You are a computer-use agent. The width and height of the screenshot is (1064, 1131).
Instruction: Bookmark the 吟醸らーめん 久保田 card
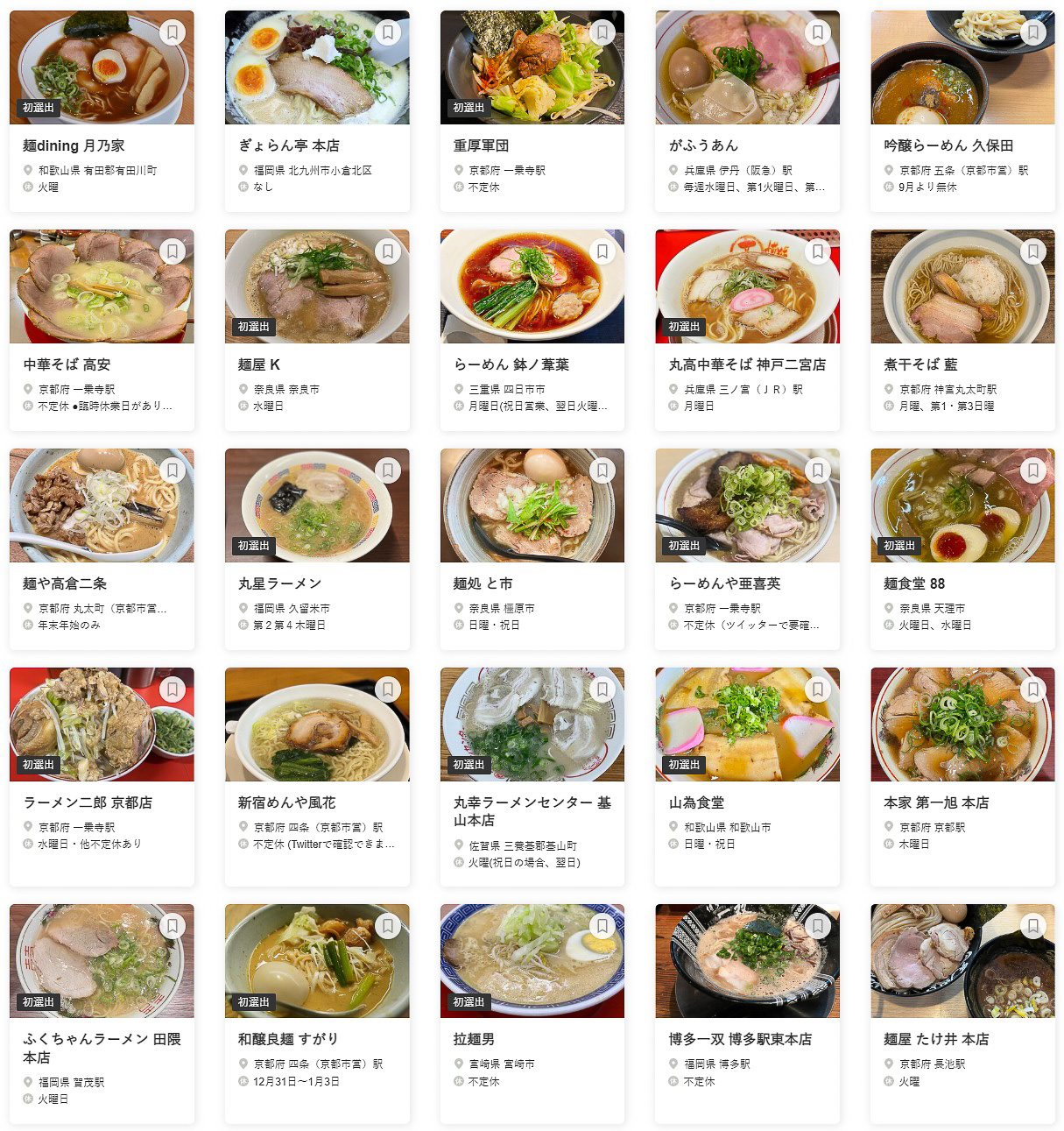(1033, 32)
